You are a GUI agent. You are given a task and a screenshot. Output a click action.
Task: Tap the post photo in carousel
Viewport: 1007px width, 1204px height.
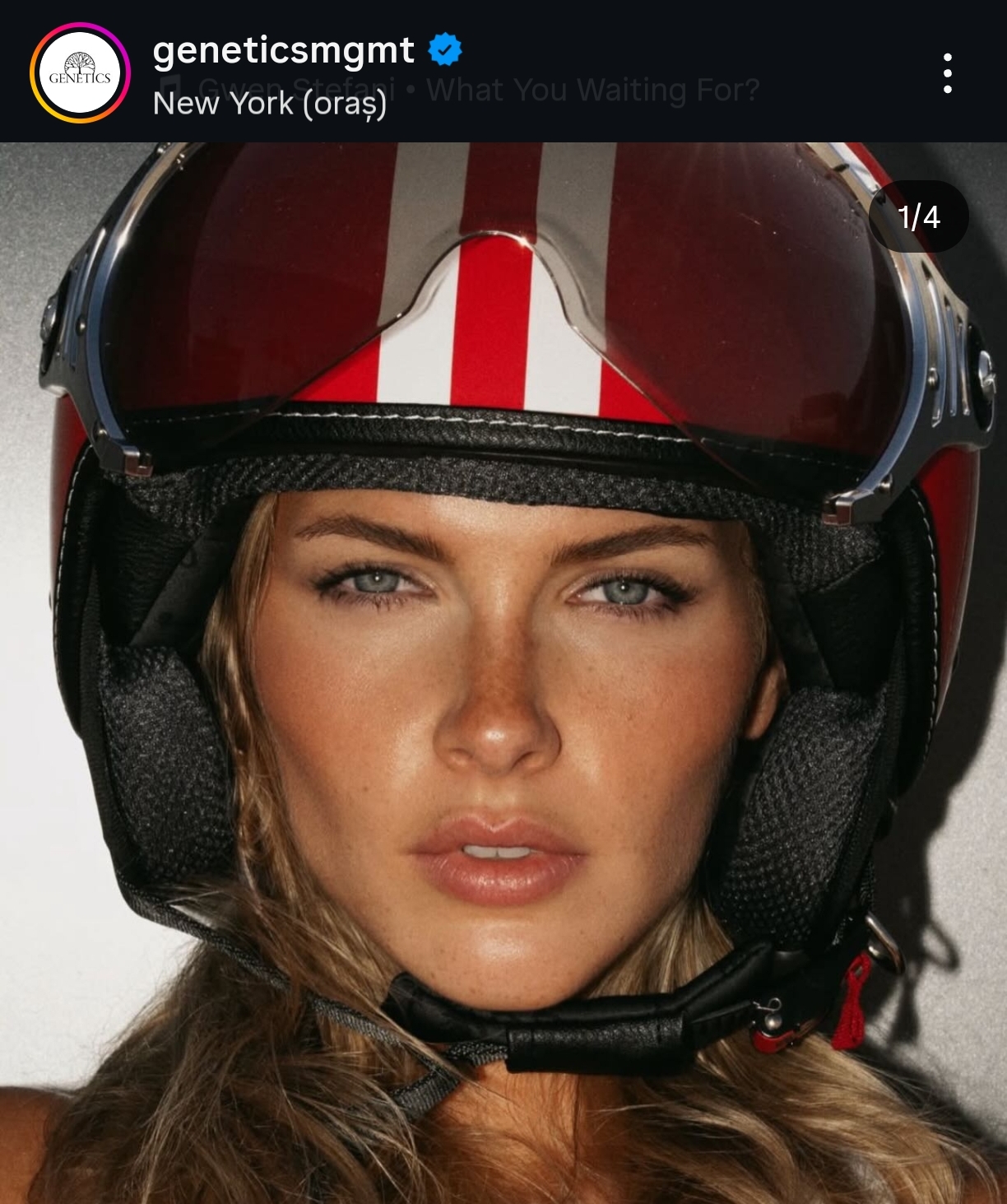503,673
